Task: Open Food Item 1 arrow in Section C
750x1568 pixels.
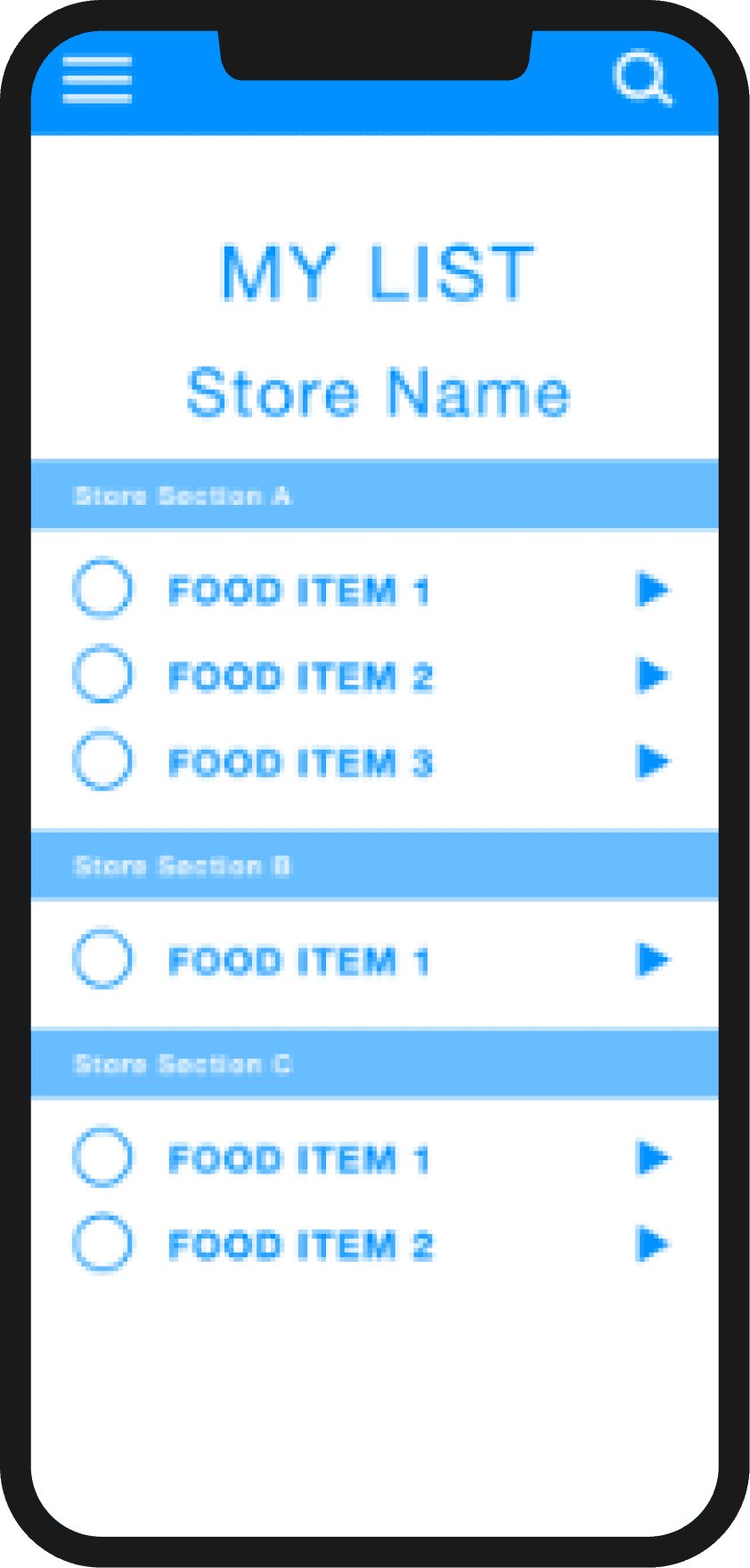Action: tap(653, 1158)
